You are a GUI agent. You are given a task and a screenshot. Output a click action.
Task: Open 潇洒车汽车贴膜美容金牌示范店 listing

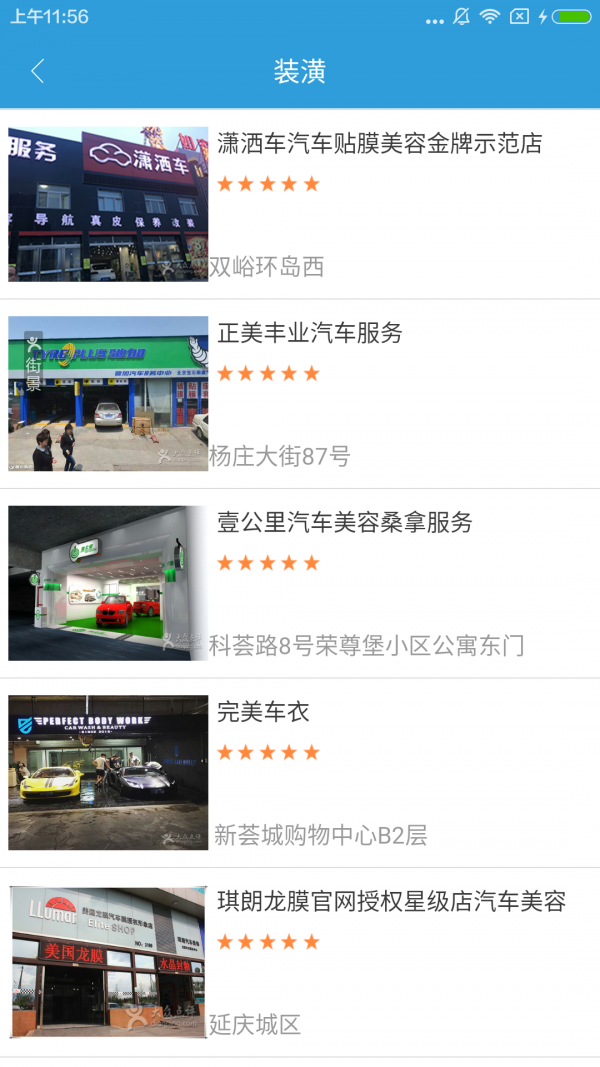[380, 144]
